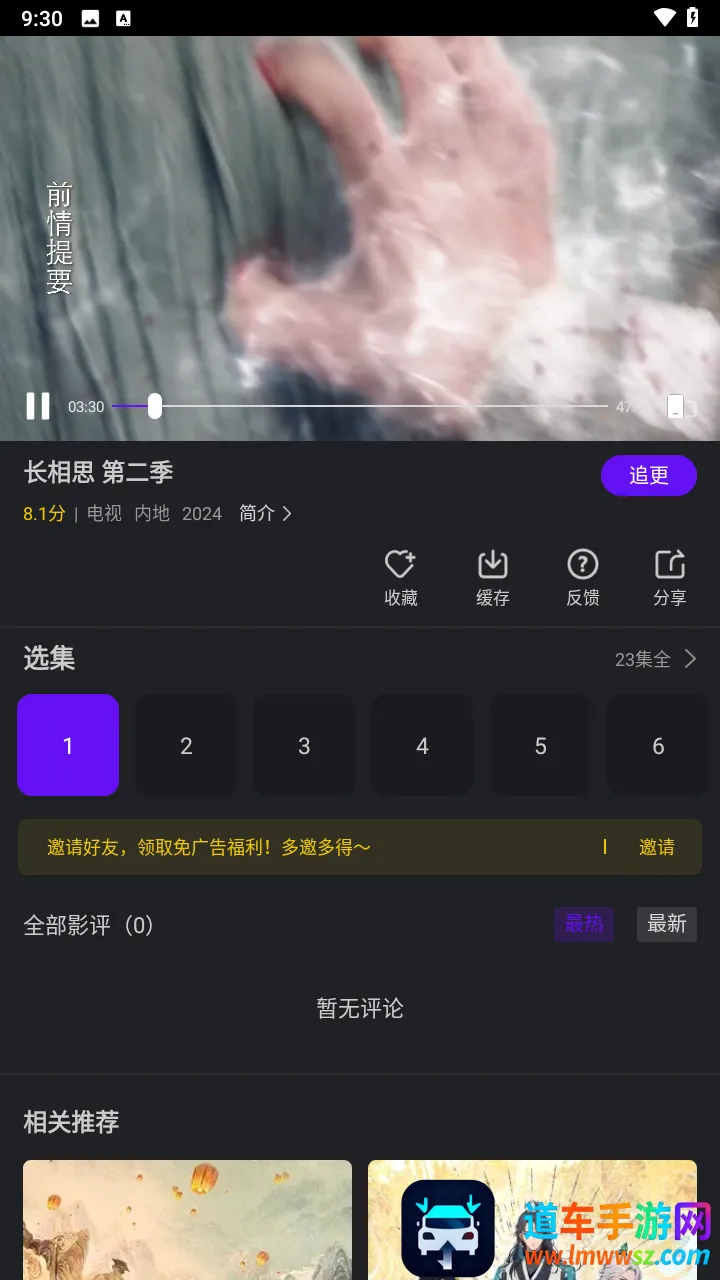Enter fullscreen video mode
The height and width of the screenshot is (1280, 720).
pos(681,406)
